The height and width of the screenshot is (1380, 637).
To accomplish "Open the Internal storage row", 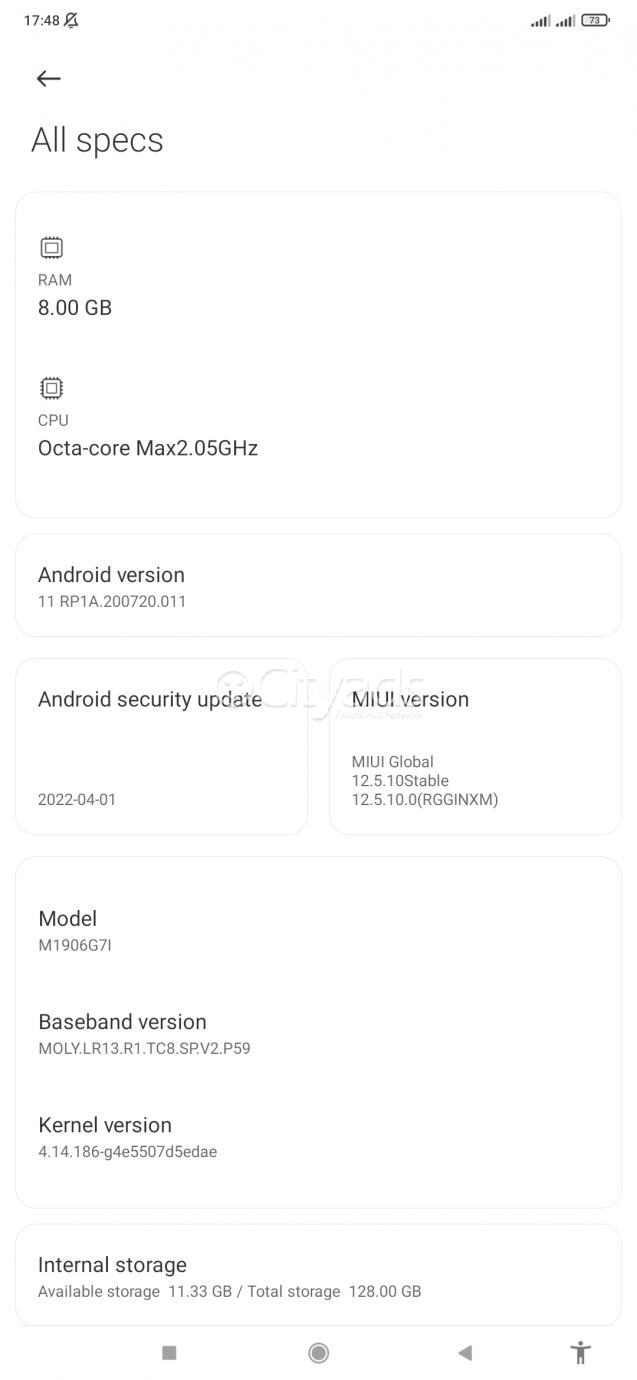I will [x=318, y=1277].
